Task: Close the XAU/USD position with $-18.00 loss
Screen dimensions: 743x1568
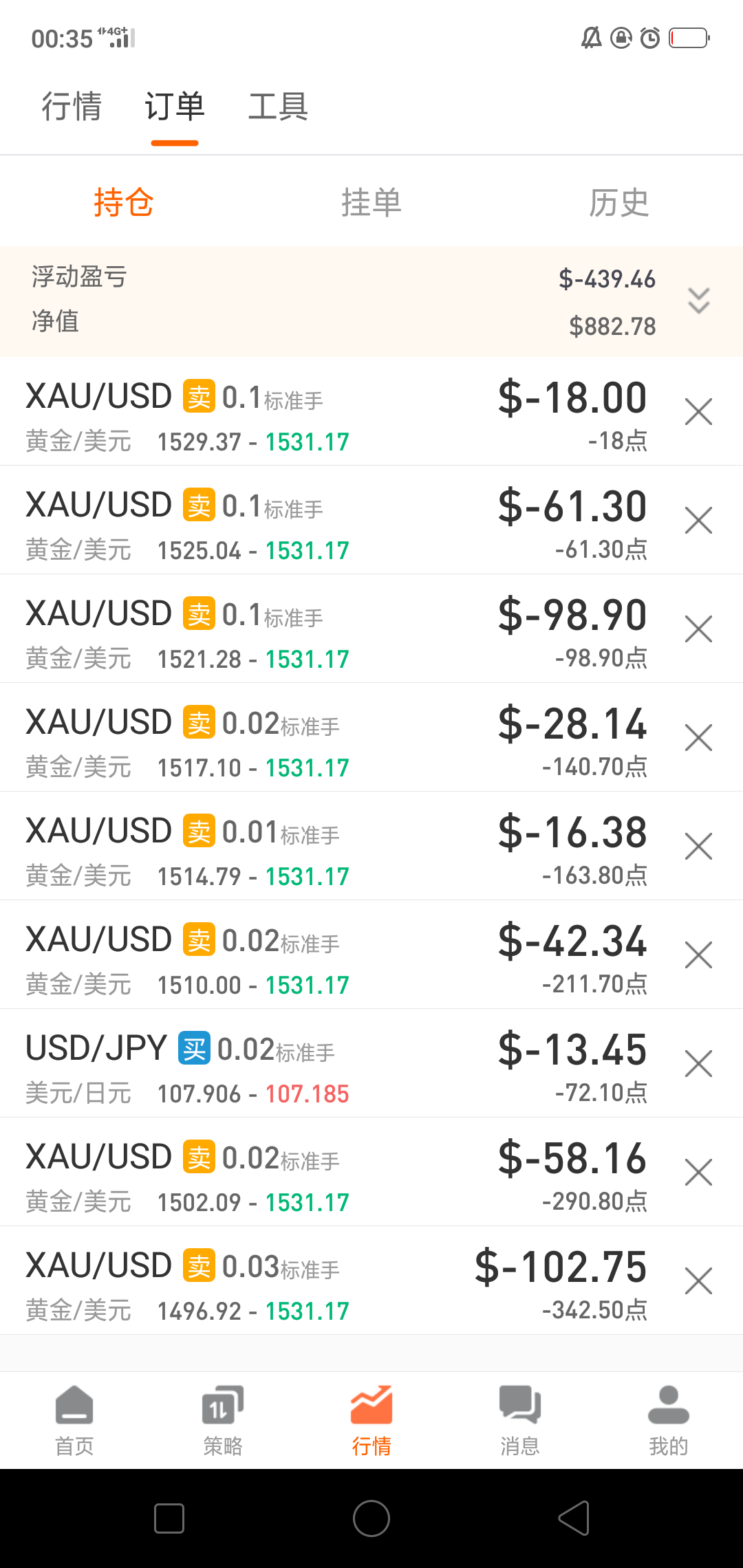Action: coord(698,411)
